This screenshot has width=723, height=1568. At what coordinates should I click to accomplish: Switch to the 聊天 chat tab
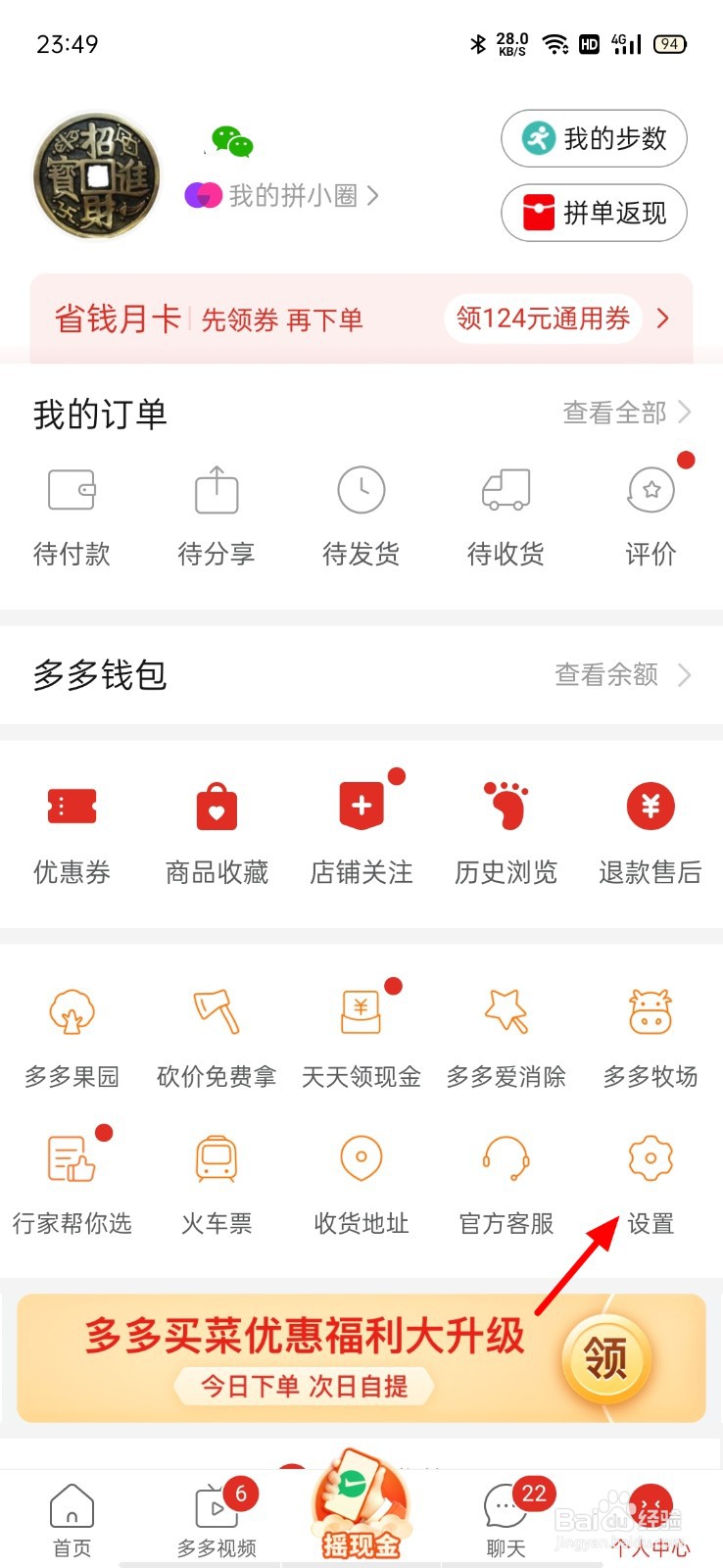point(506,1520)
